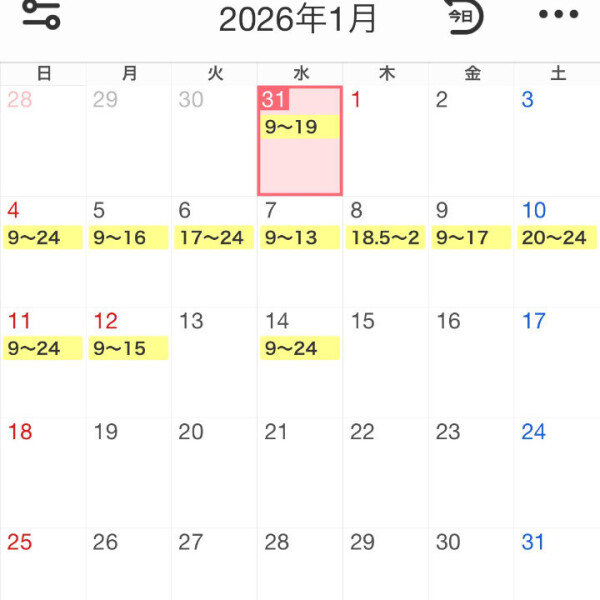This screenshot has height=600, width=600.
Task: Open the 9〜15 event on January 12
Action: tap(129, 348)
